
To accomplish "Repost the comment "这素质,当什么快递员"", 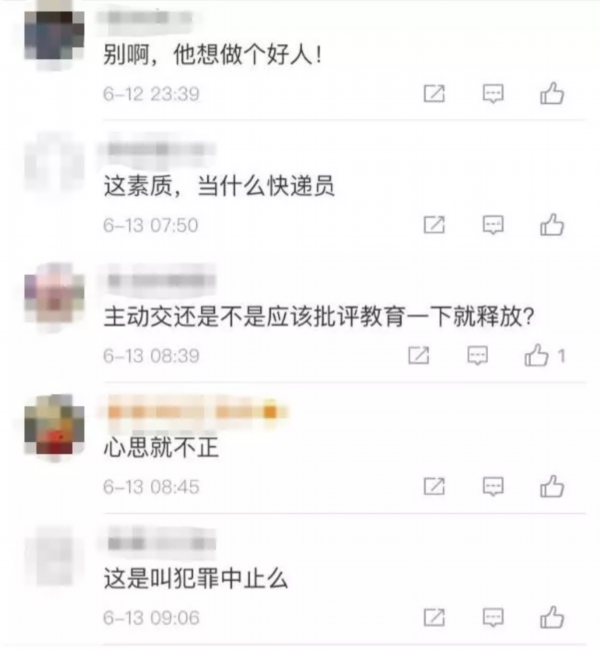I will coord(434,225).
